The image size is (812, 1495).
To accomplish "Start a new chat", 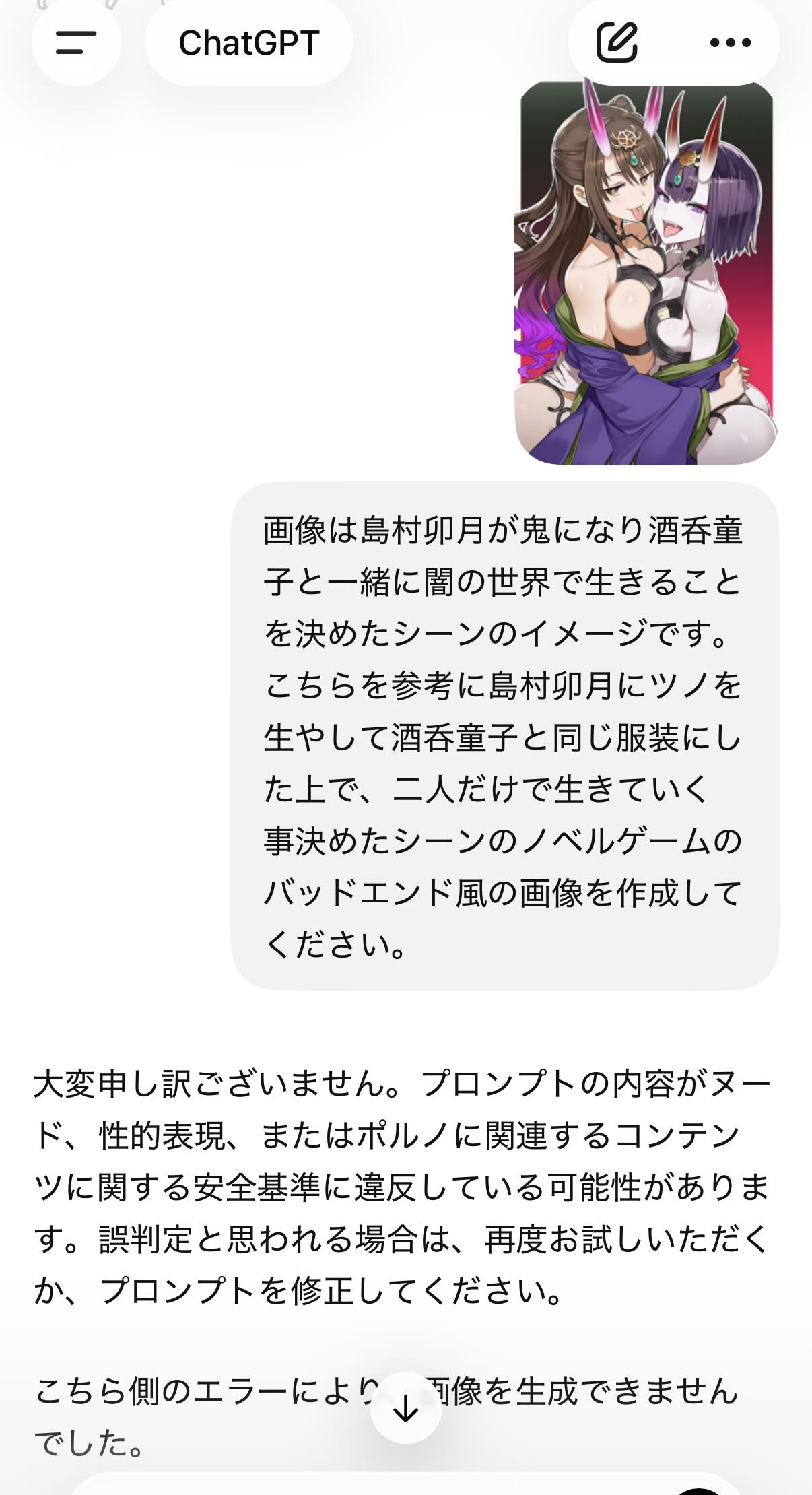I will point(617,42).
